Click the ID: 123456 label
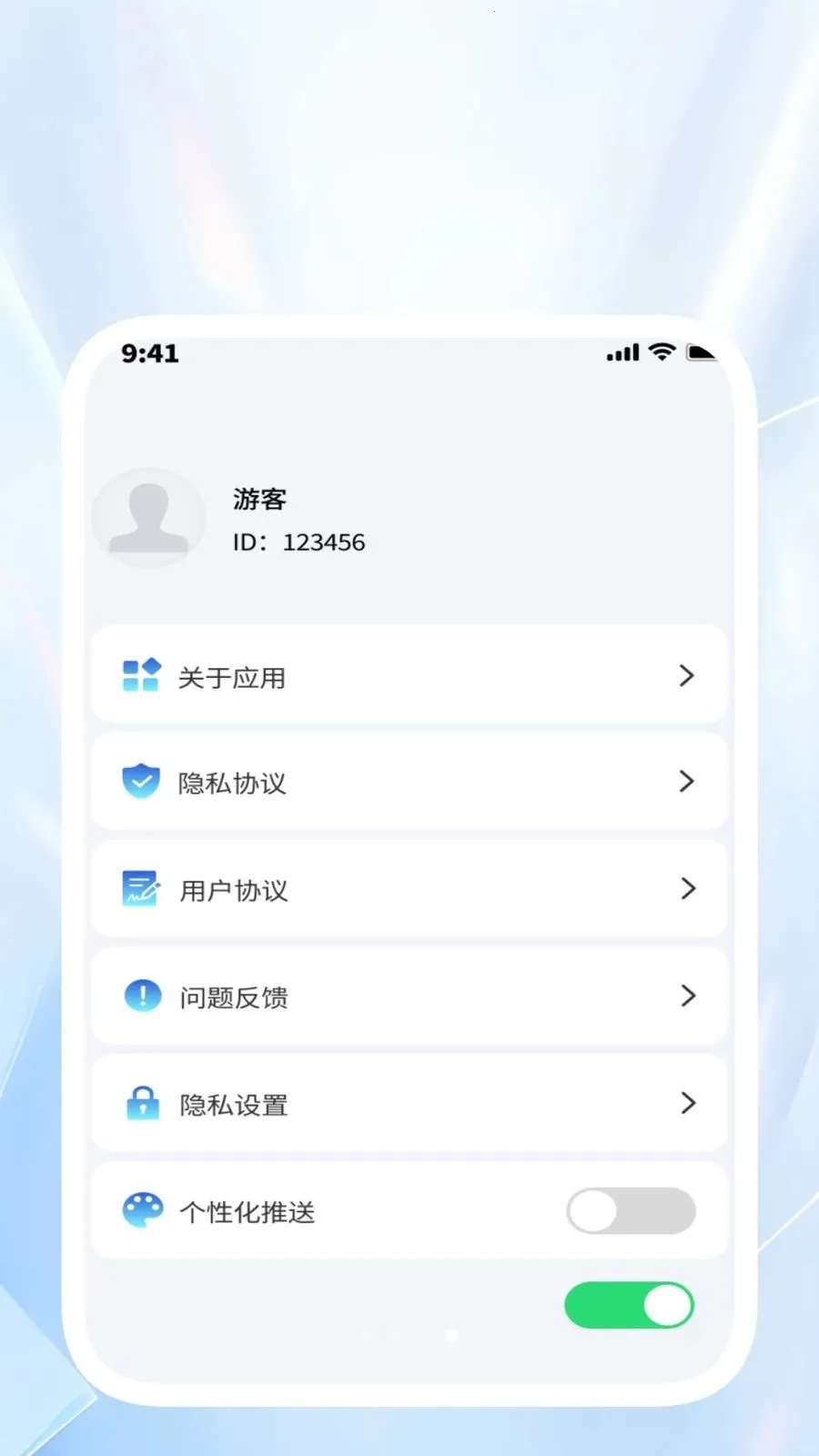This screenshot has height=1456, width=819. point(298,541)
